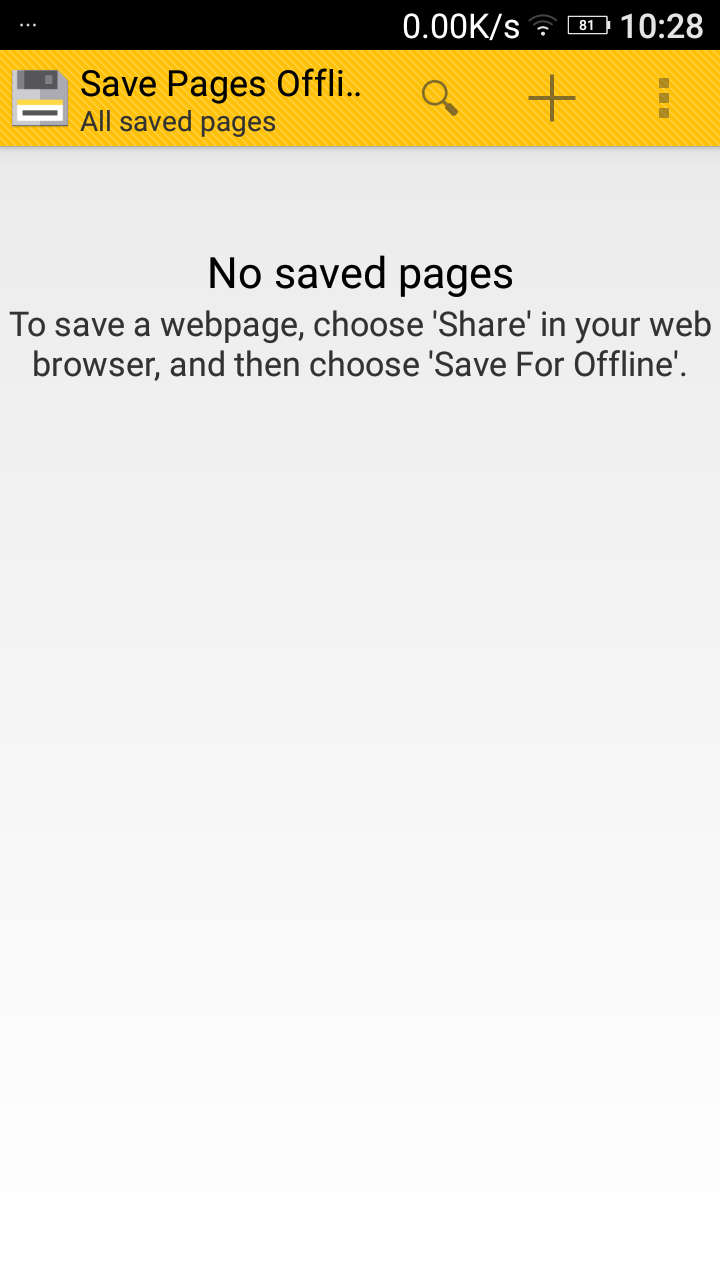Open the three-dot overflow menu
Viewport: 720px width, 1280px height.
tap(663, 98)
